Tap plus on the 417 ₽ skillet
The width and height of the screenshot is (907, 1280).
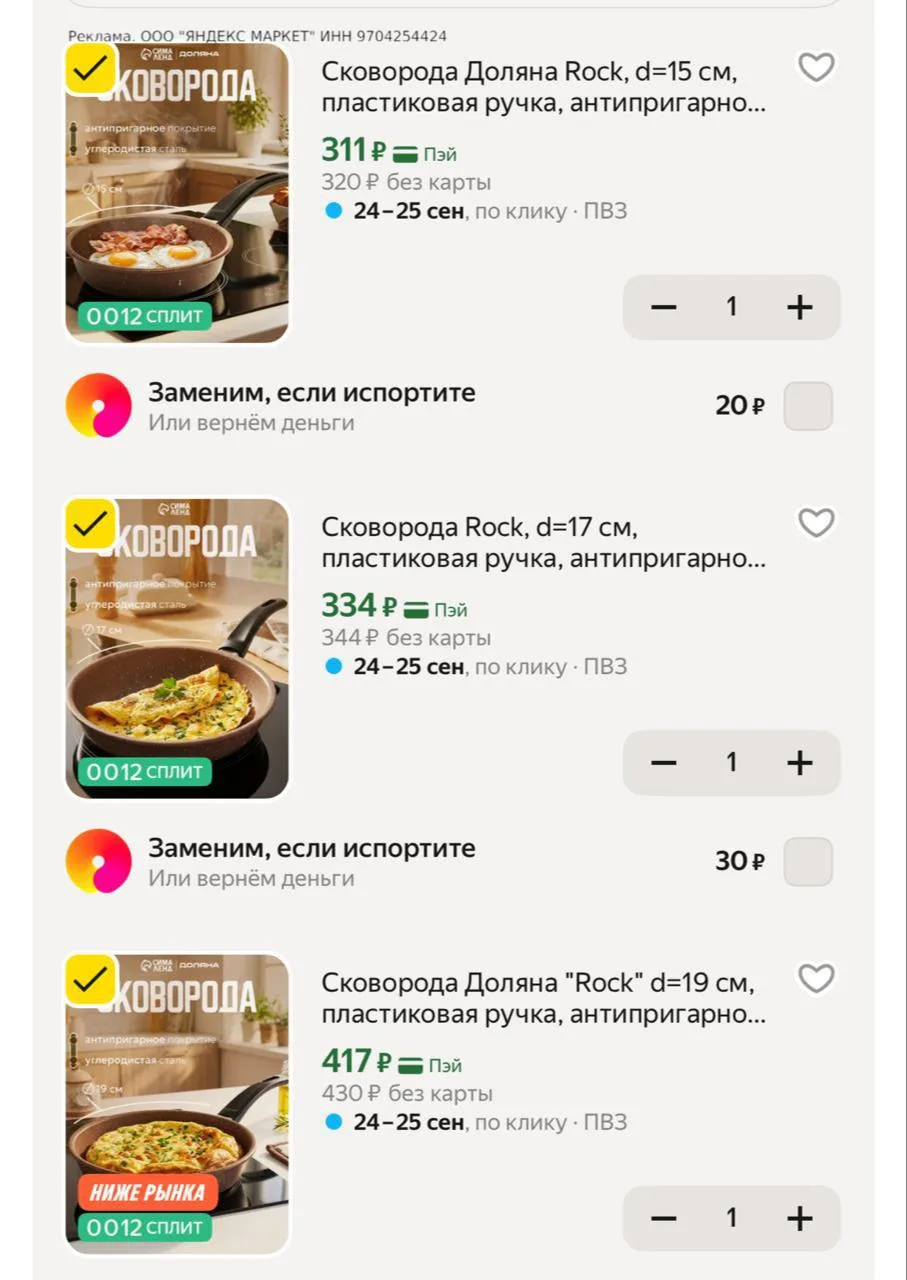click(799, 1218)
